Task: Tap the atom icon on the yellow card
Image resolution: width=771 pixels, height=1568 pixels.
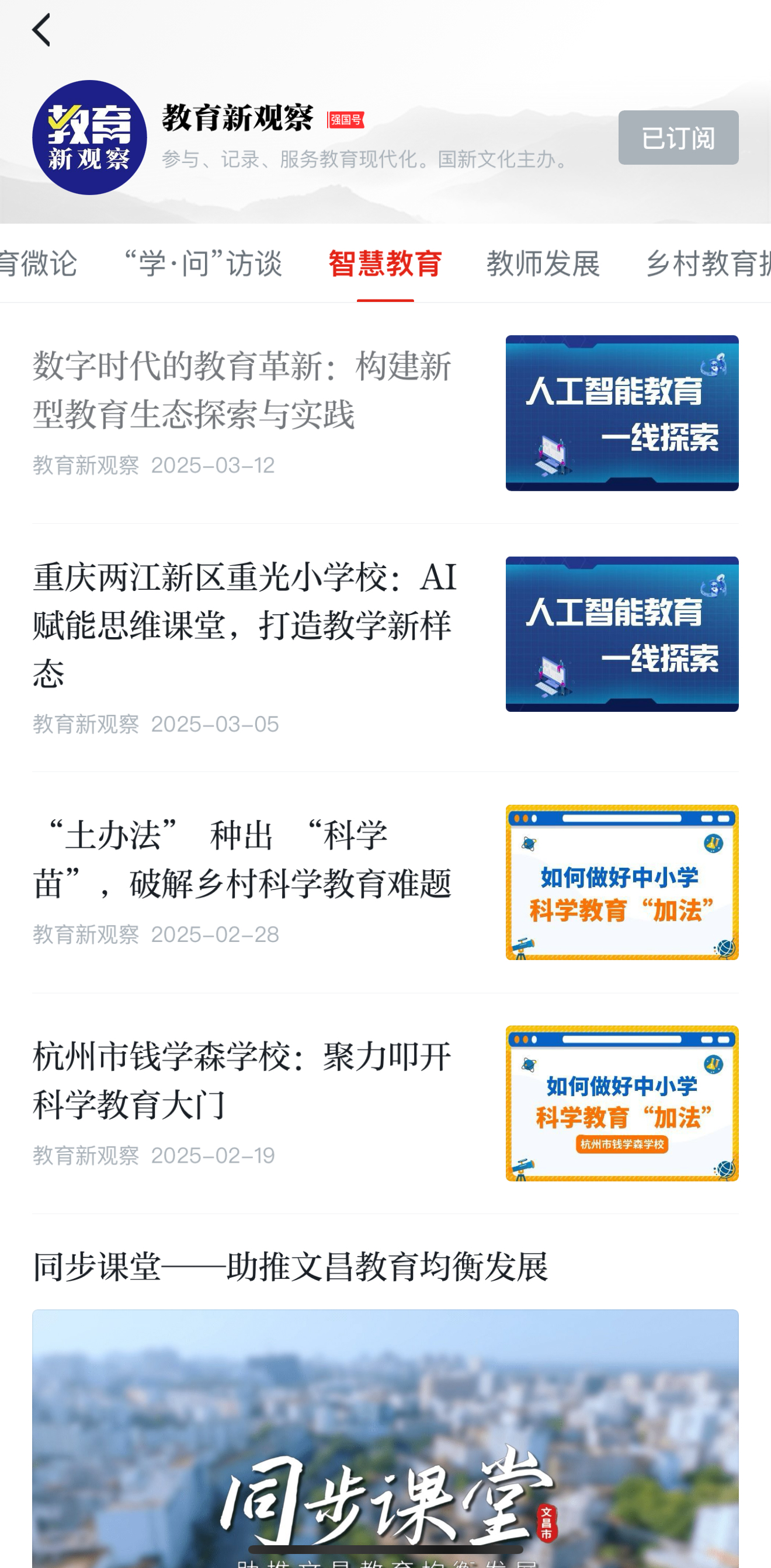Action: tap(529, 843)
